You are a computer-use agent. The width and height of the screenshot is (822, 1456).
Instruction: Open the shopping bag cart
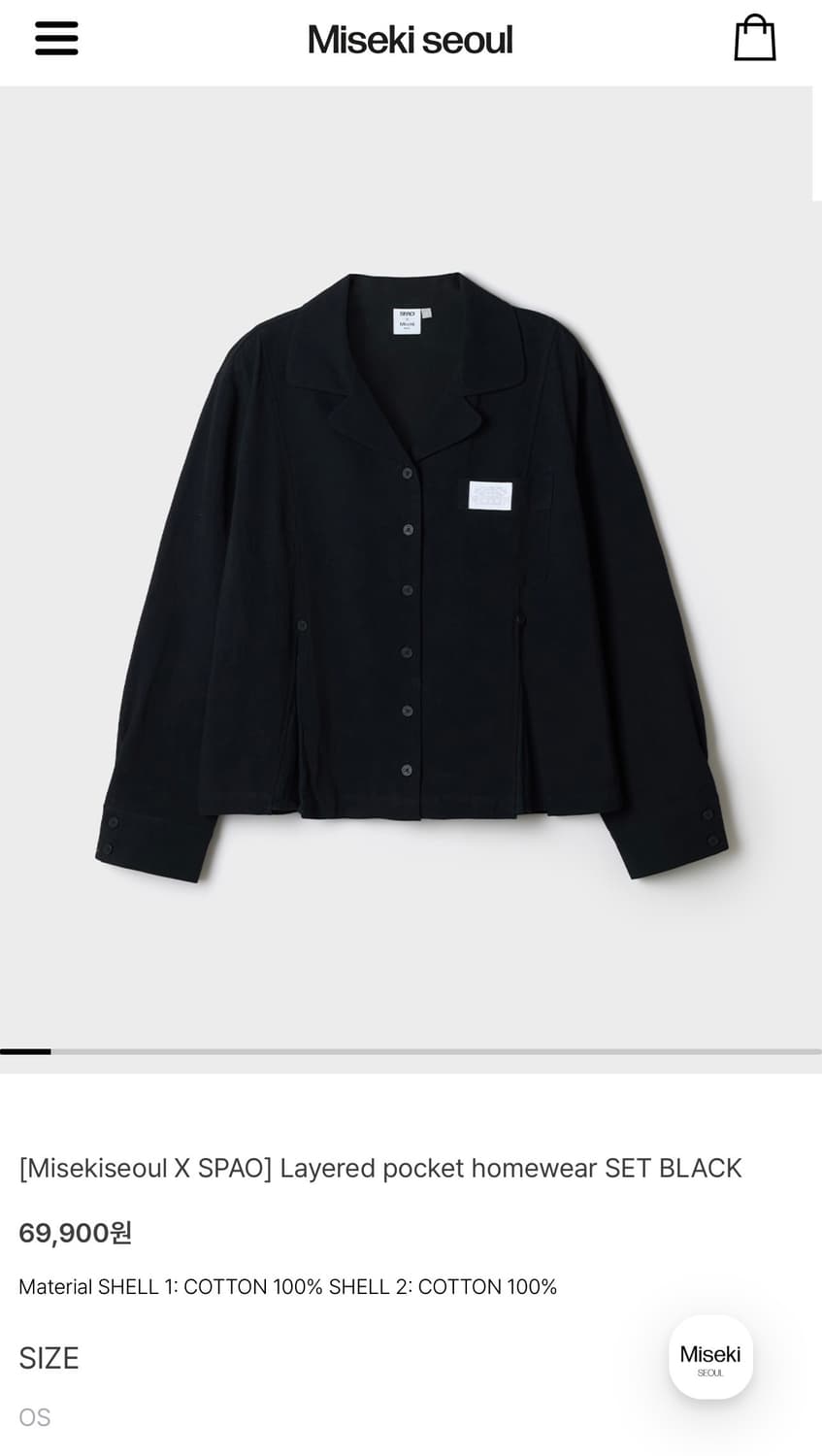tap(754, 38)
